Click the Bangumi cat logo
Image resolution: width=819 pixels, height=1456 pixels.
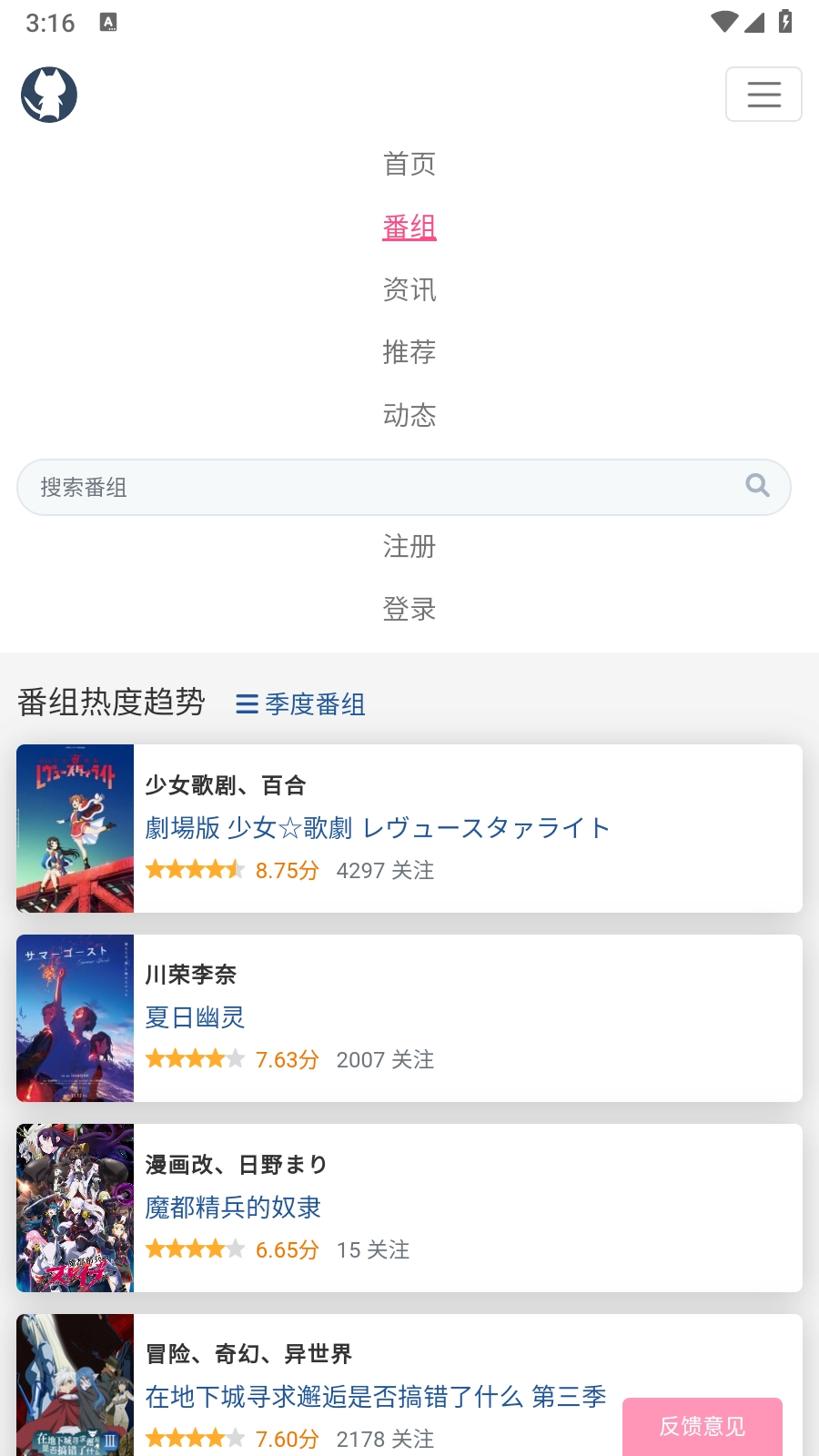point(49,94)
